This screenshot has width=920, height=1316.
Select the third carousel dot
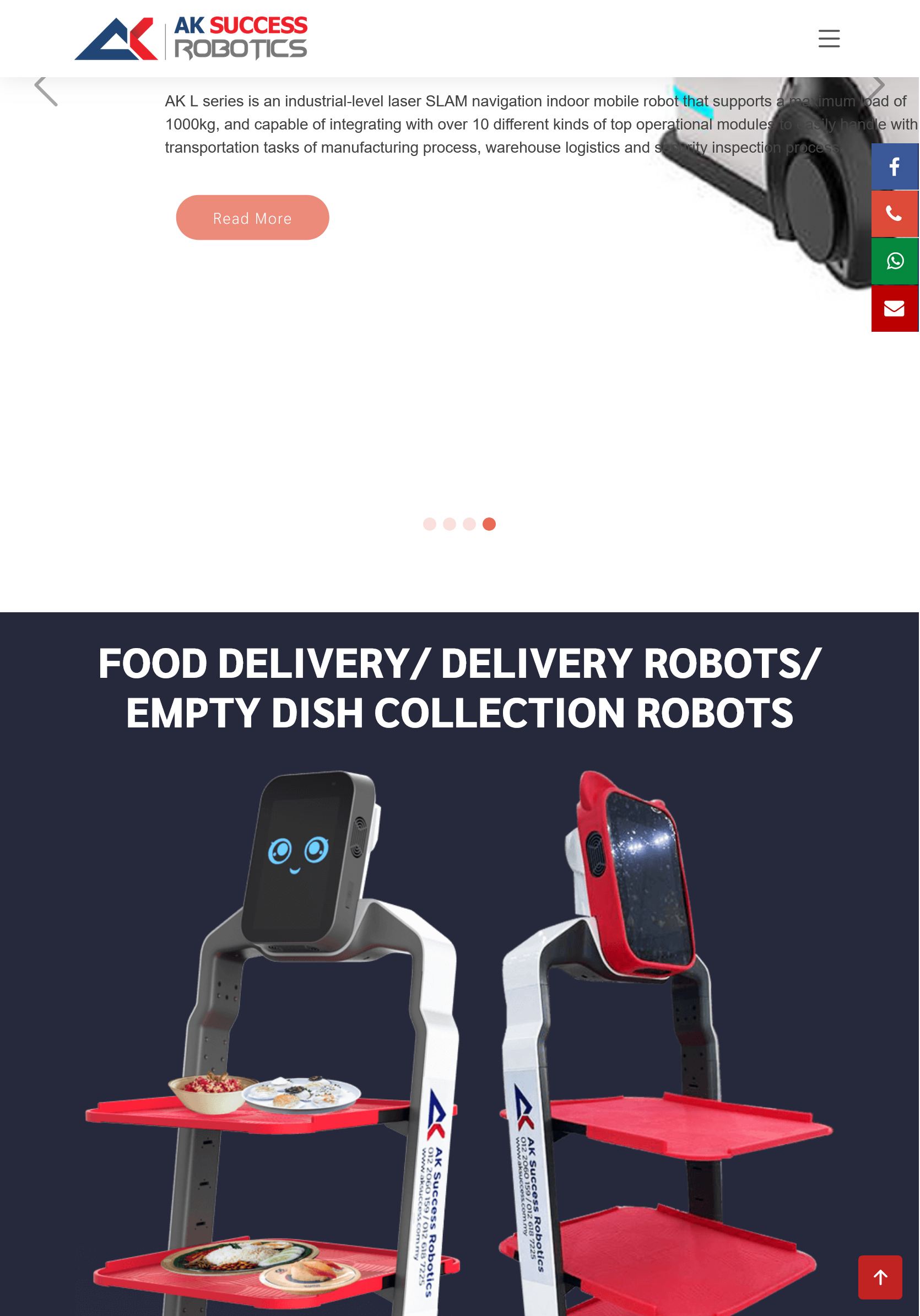[469, 524]
